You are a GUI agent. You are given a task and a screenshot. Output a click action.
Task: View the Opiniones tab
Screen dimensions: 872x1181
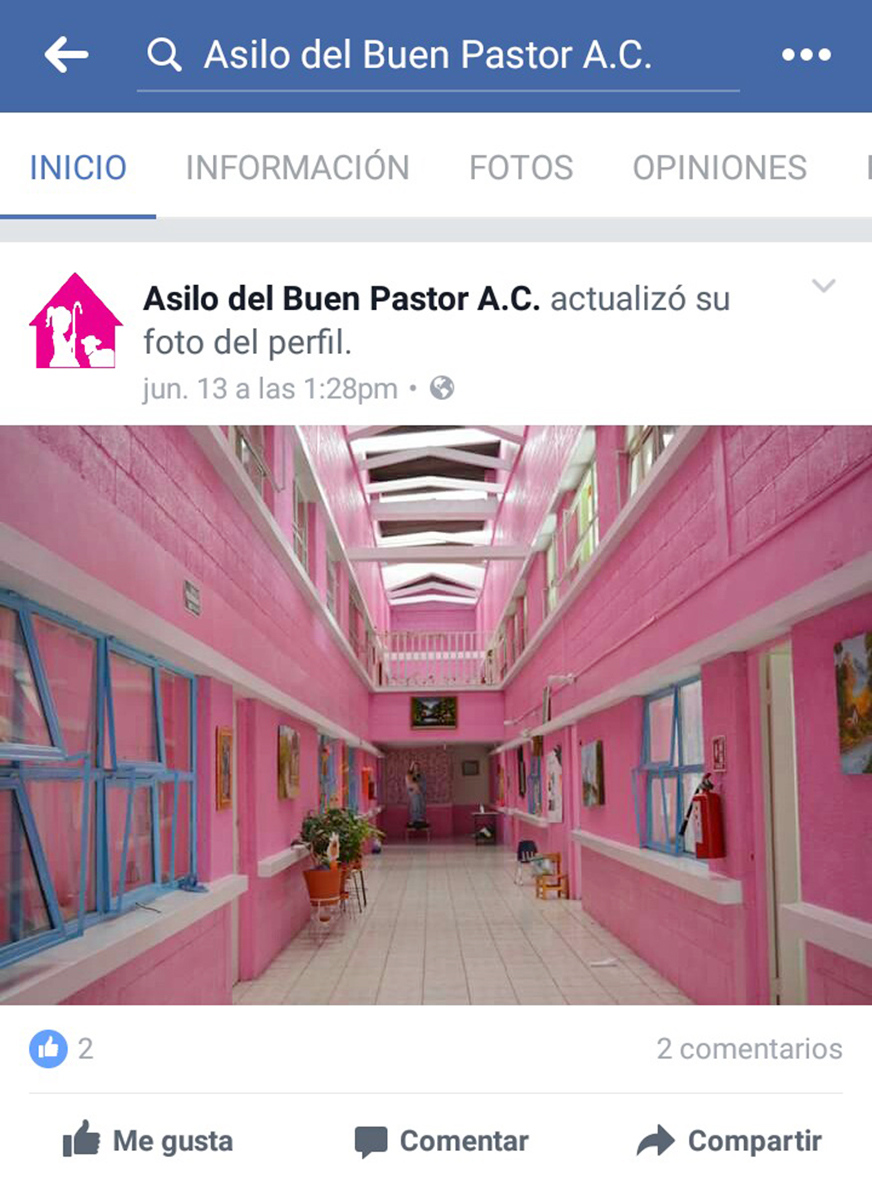719,168
